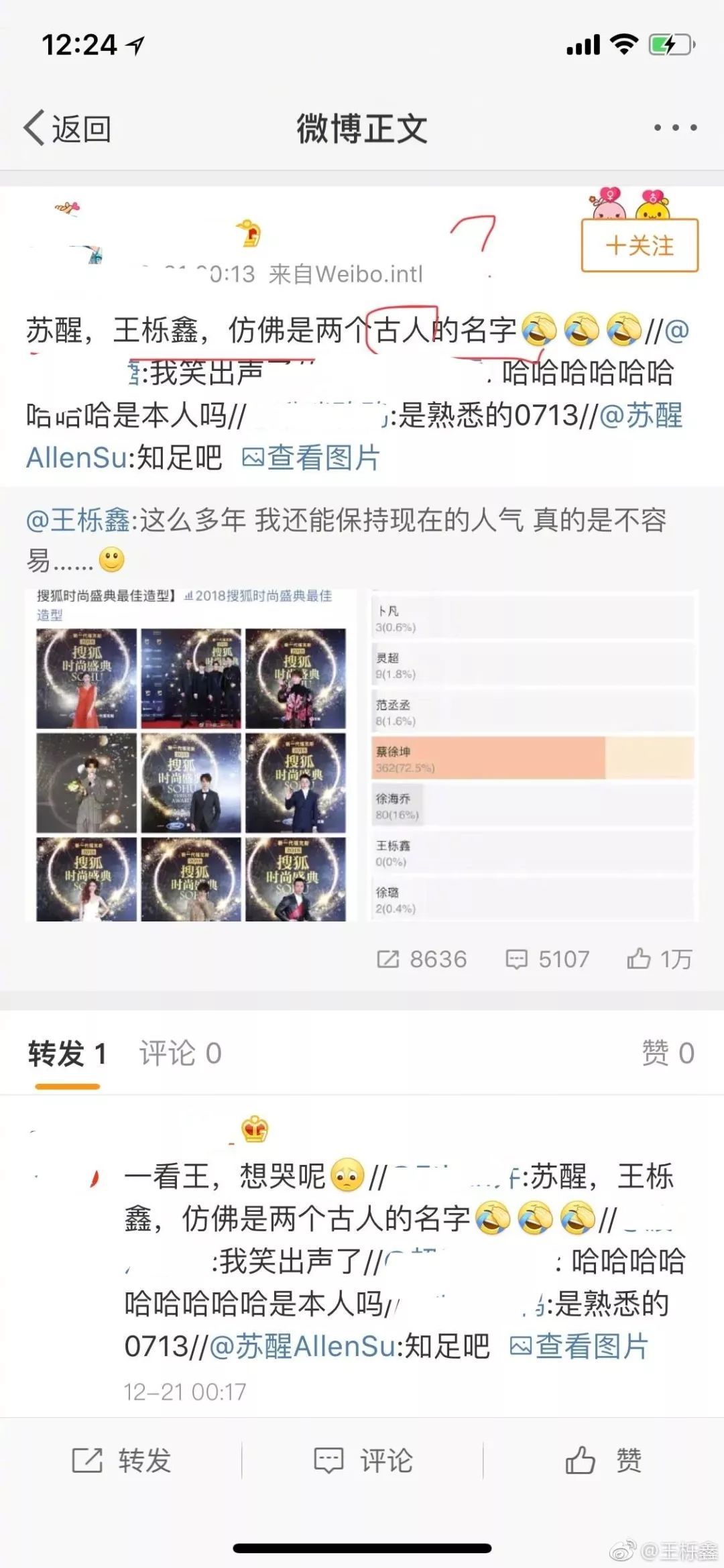Open the original post's 5107 comments
The width and height of the screenshot is (724, 1568).
coord(548,959)
